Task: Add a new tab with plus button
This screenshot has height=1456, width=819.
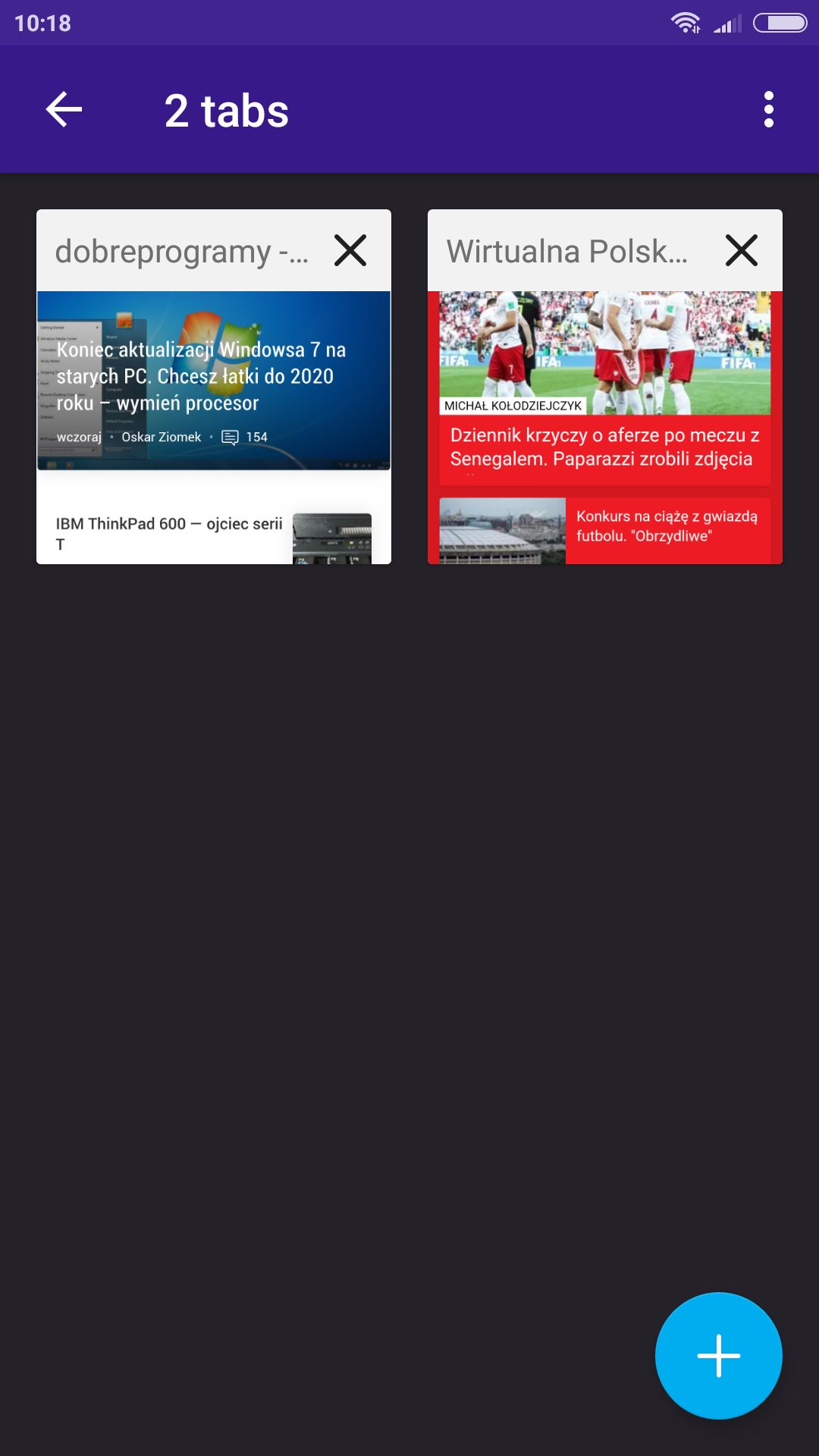Action: coord(719,1355)
